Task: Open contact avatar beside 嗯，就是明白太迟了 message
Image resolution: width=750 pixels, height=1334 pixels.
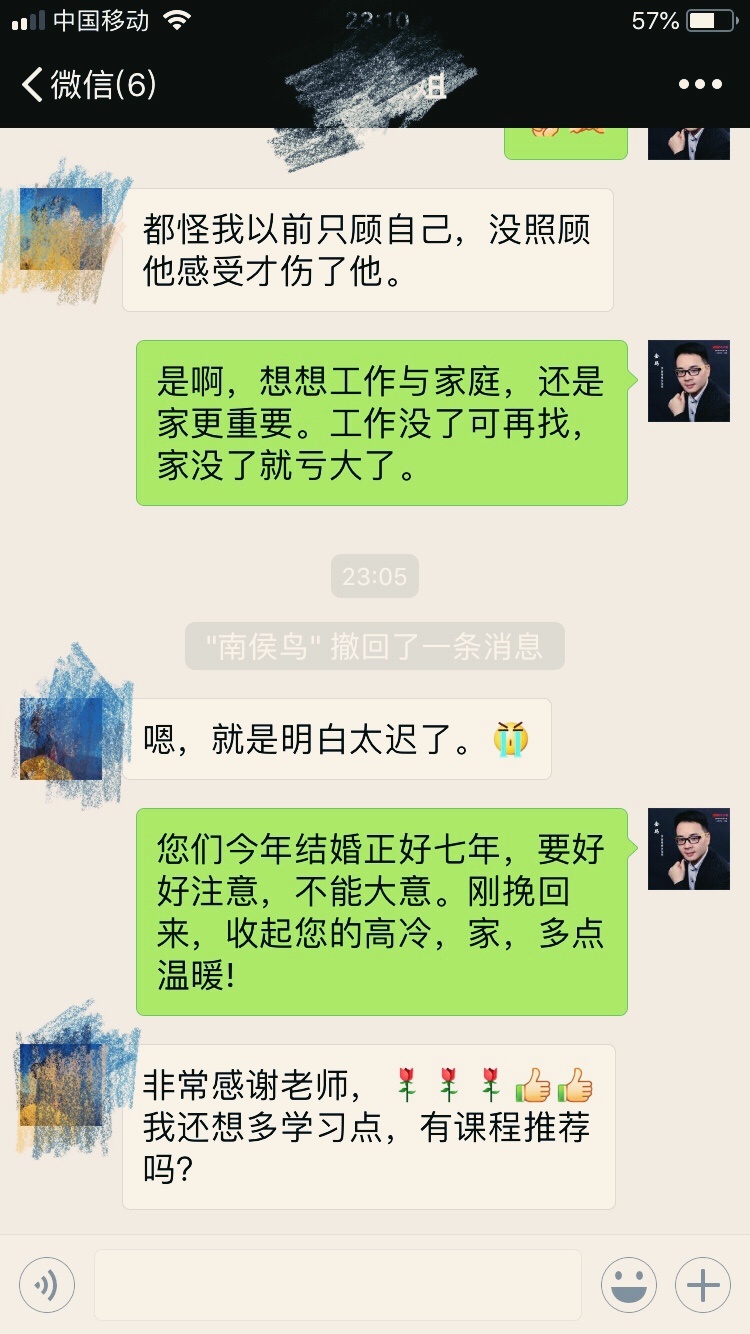Action: [61, 739]
